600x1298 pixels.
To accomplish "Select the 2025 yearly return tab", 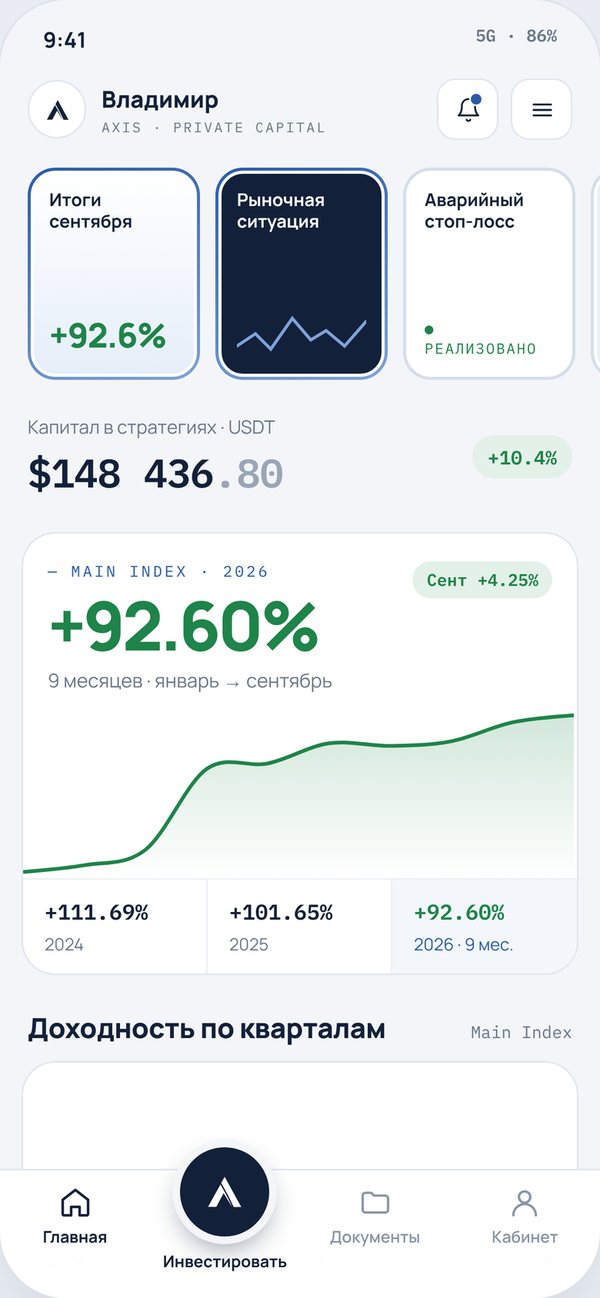I will coord(299,926).
